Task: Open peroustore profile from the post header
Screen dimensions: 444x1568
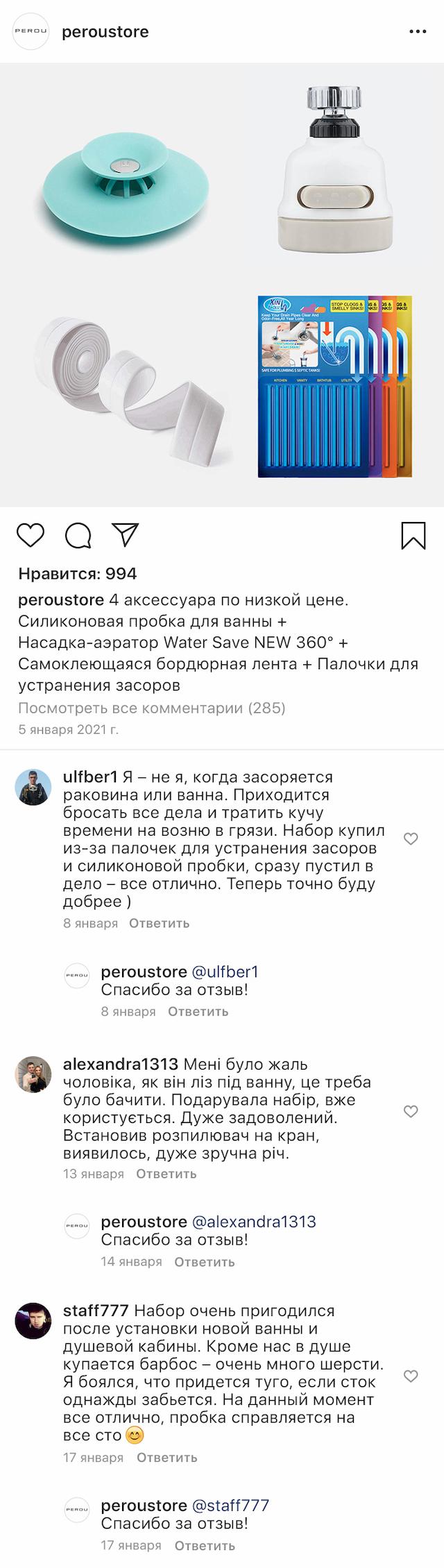Action: [x=105, y=32]
